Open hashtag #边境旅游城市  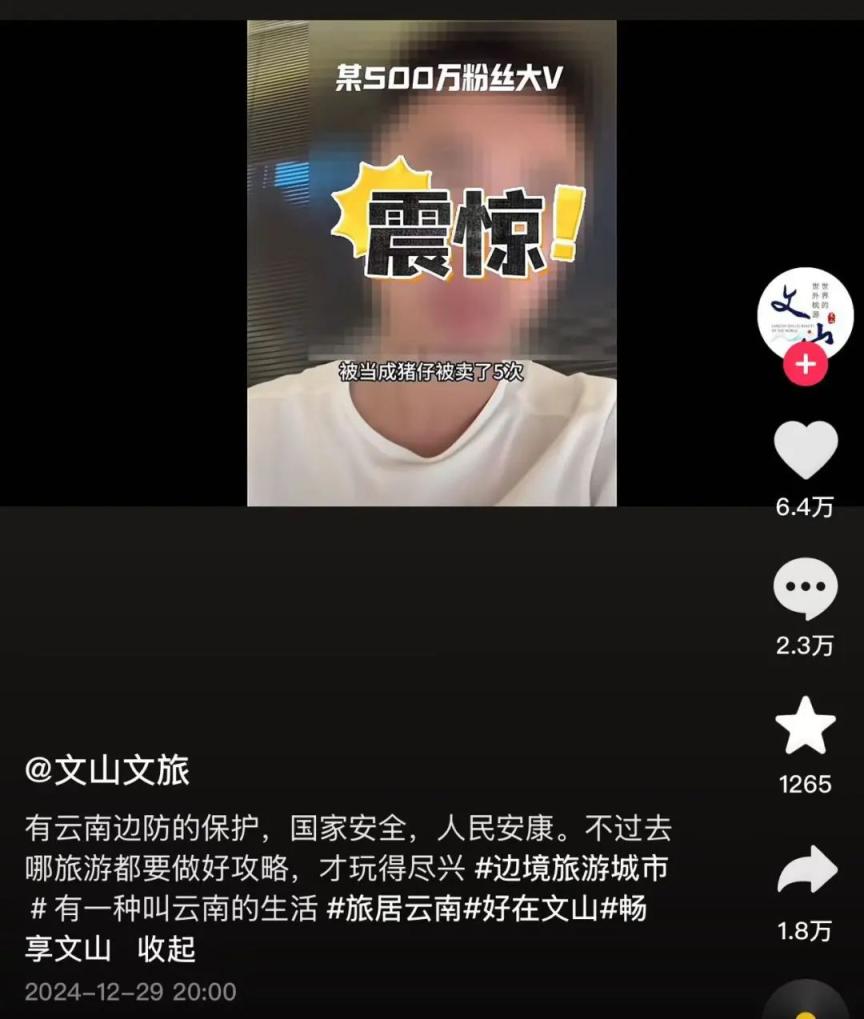click(x=570, y=868)
